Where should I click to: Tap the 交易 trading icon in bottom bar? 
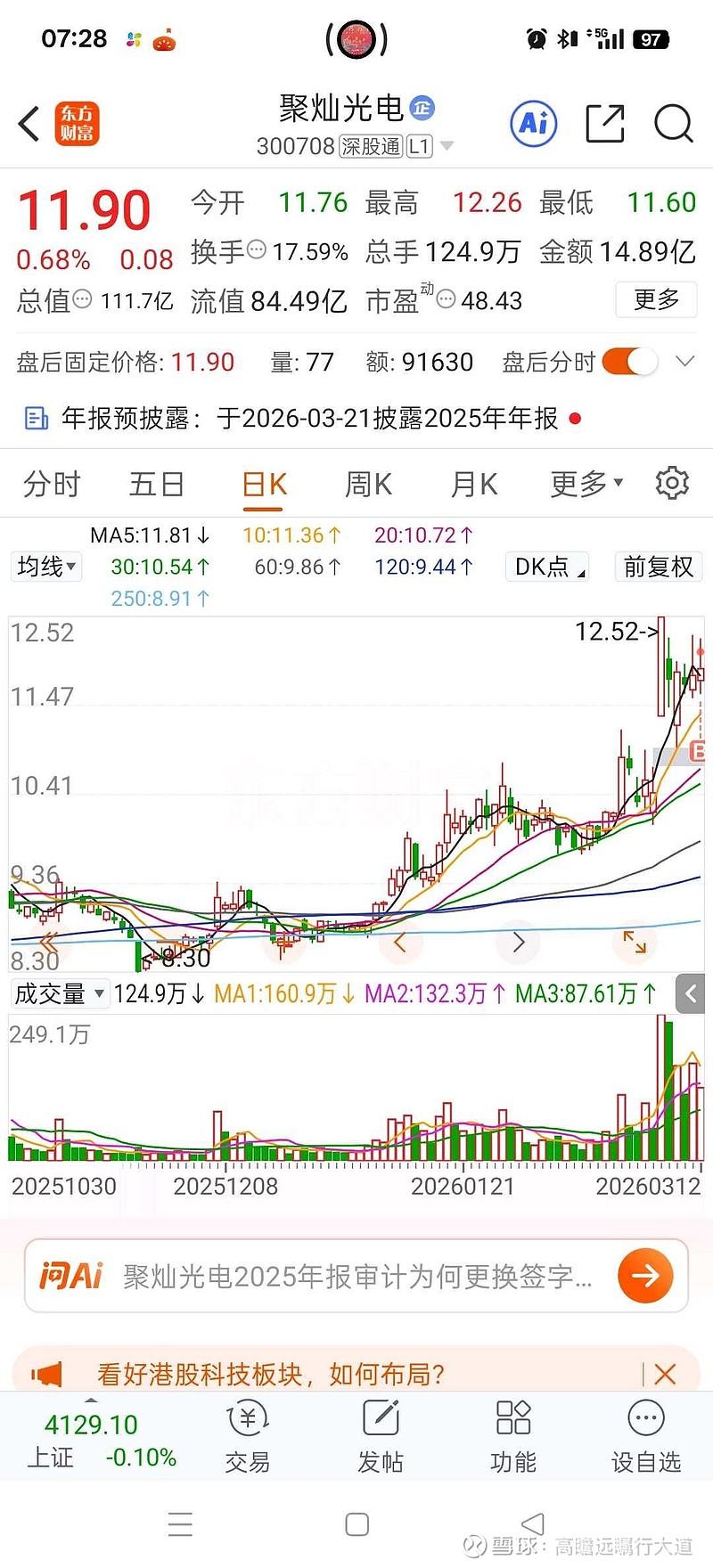click(247, 1434)
